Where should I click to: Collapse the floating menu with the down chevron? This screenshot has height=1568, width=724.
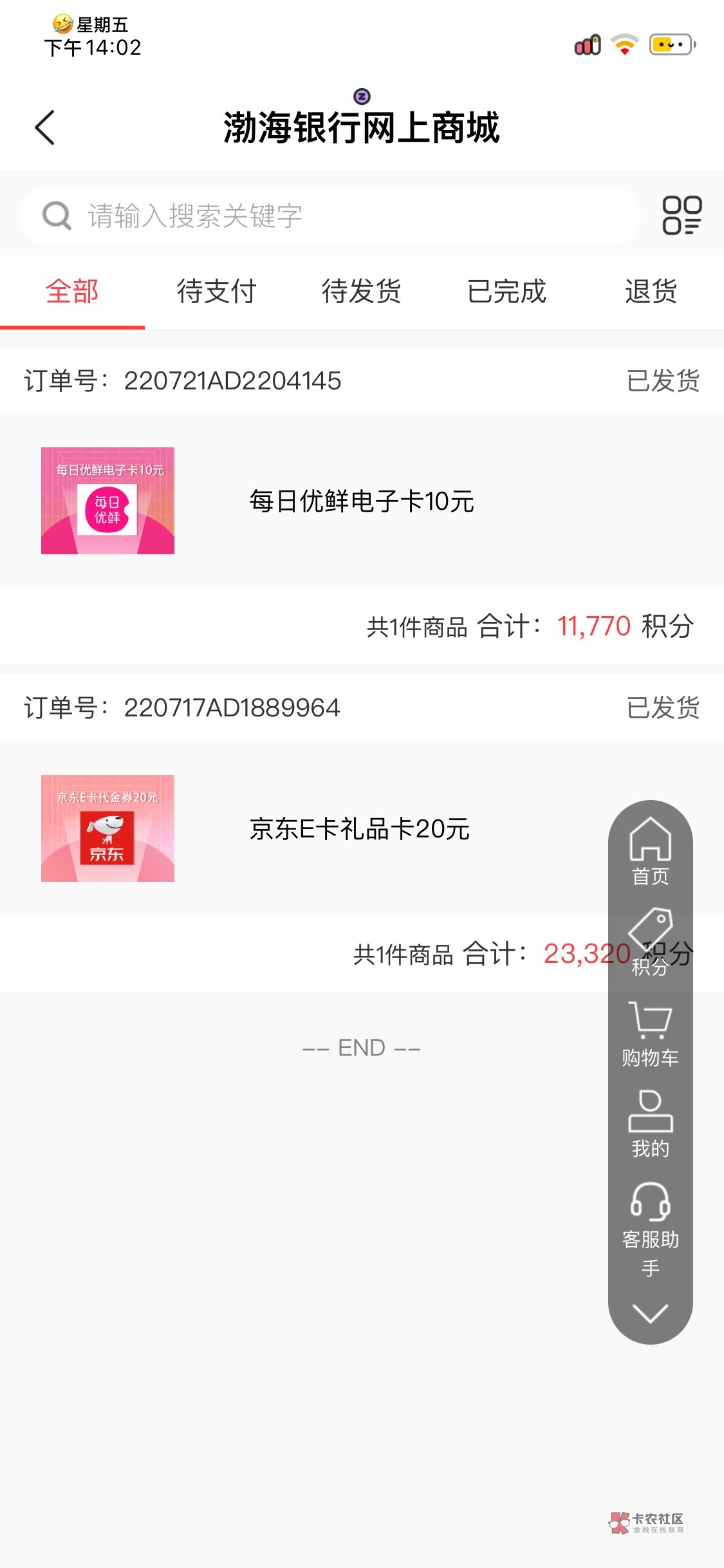point(650,1313)
